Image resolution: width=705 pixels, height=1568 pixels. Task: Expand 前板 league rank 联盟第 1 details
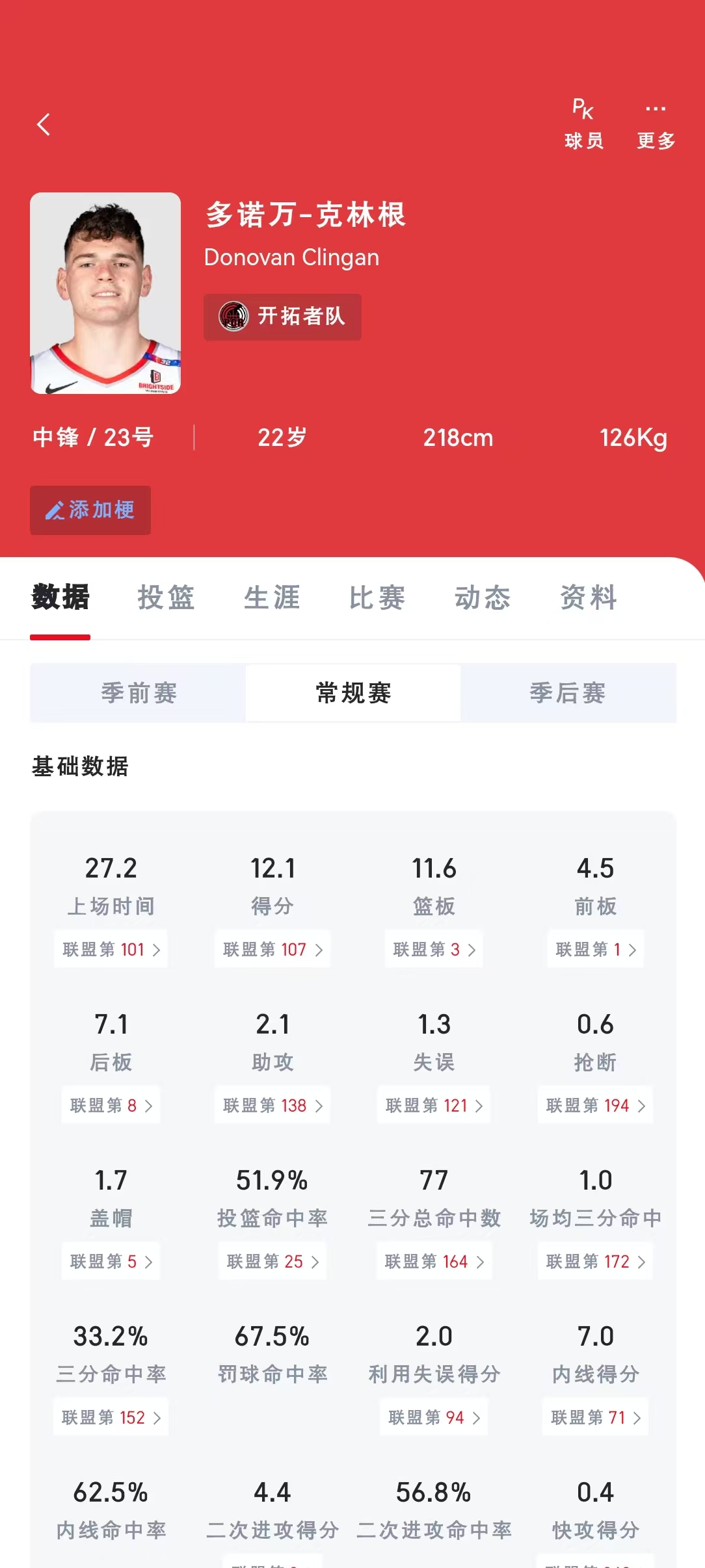[594, 949]
